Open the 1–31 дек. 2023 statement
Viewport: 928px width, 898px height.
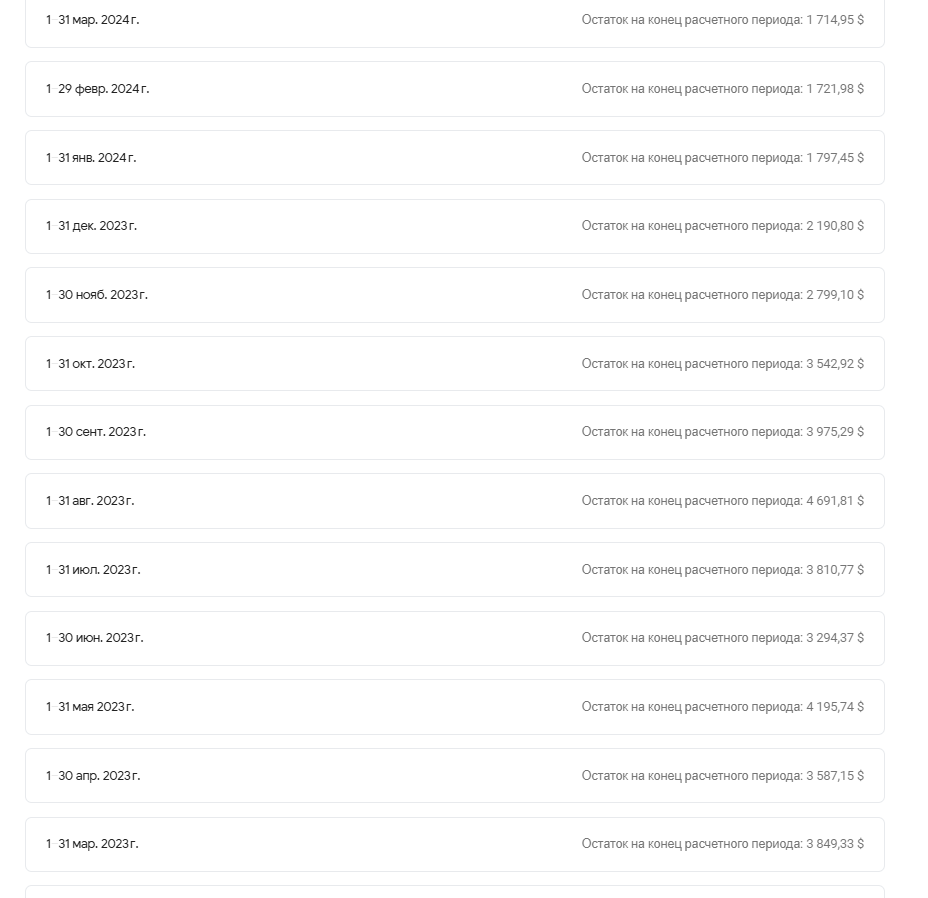point(455,226)
